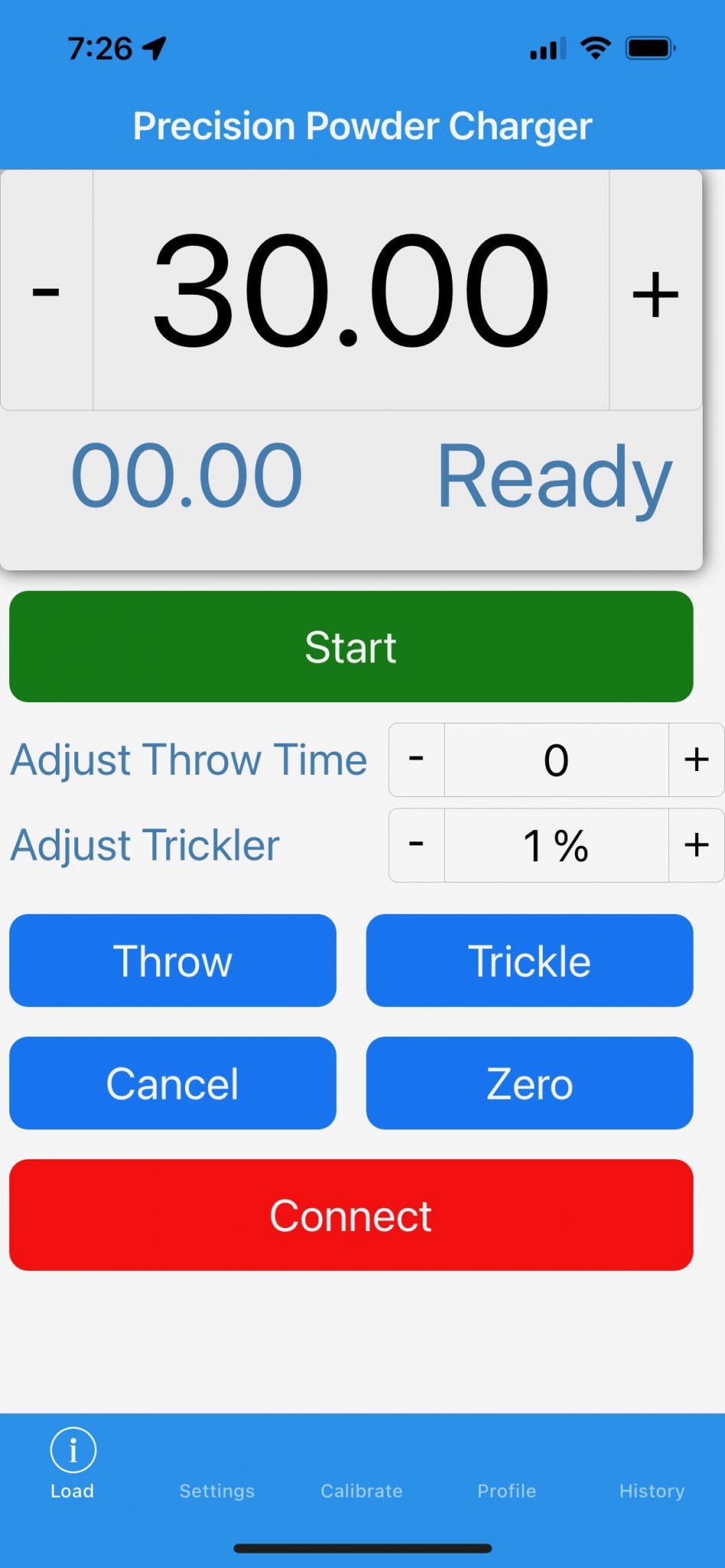Zero the scale
Viewport: 725px width, 1568px height.
(530, 1083)
